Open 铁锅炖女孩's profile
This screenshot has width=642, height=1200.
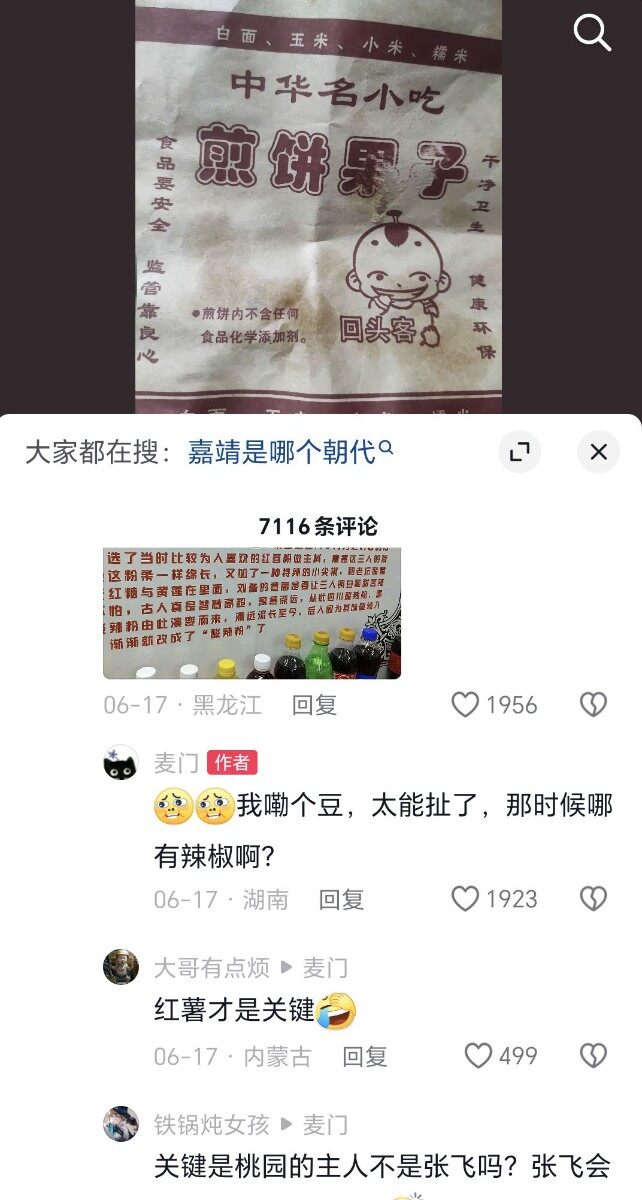[x=121, y=1124]
